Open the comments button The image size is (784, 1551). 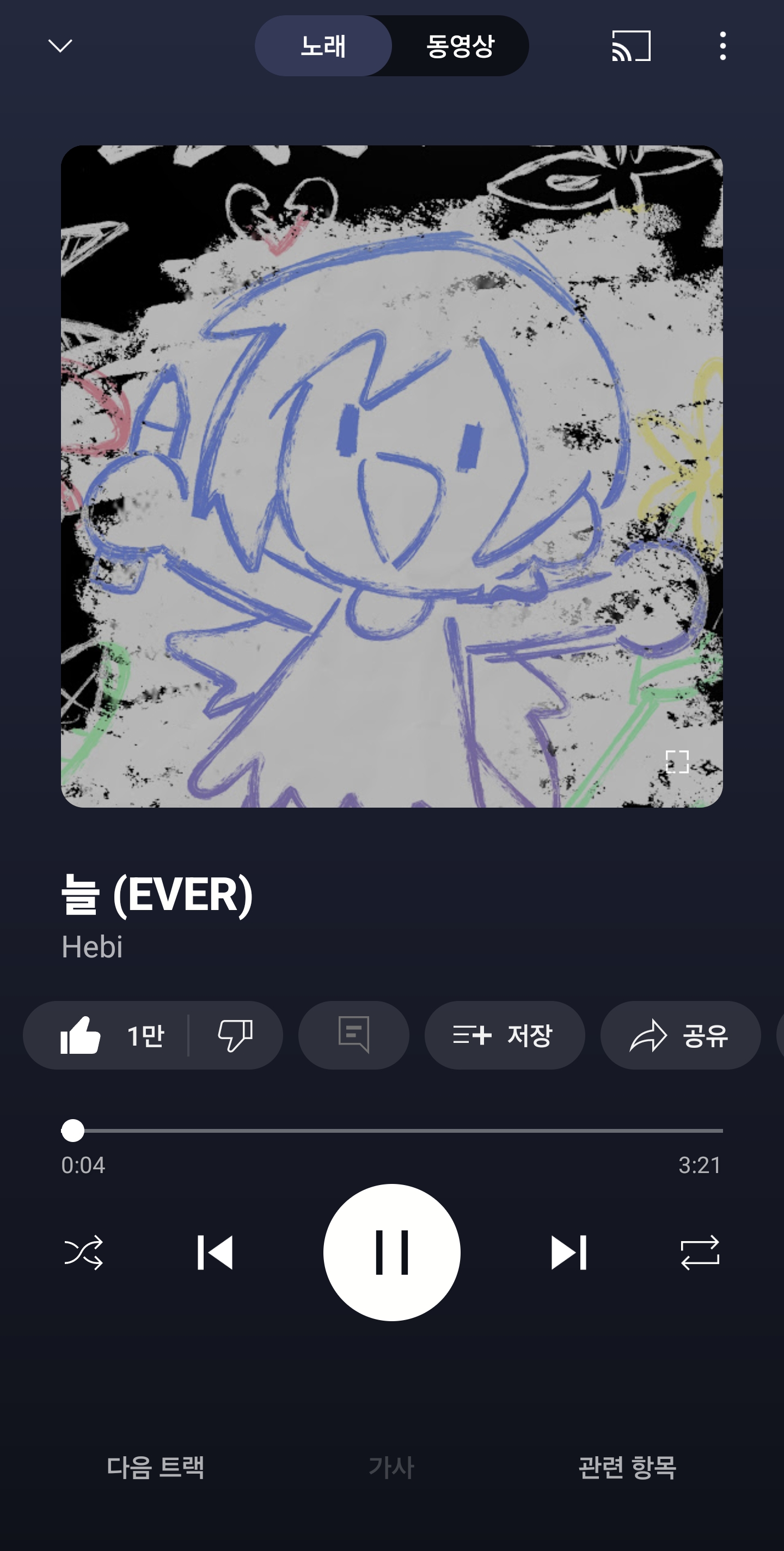point(353,1035)
